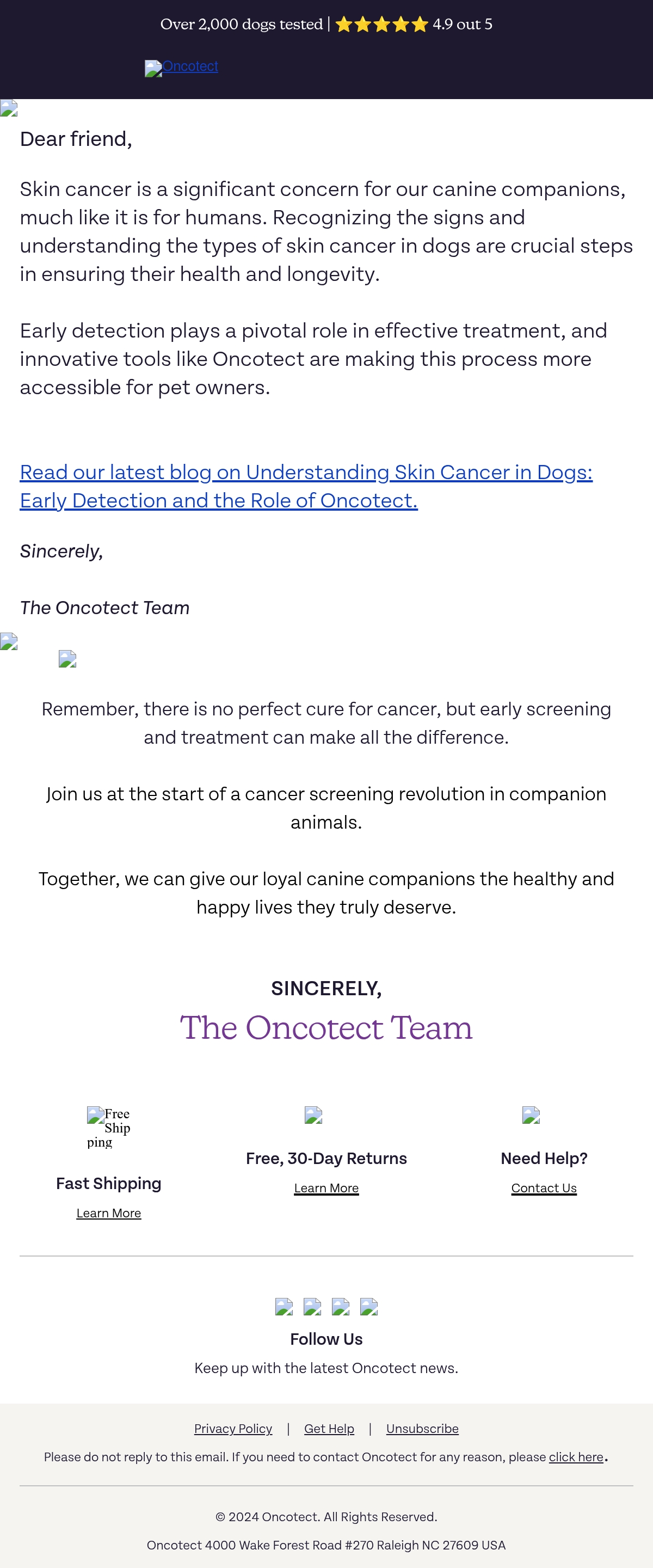Open the first social icon above Follow Us
Image resolution: width=653 pixels, height=1568 pixels.
(284, 1307)
